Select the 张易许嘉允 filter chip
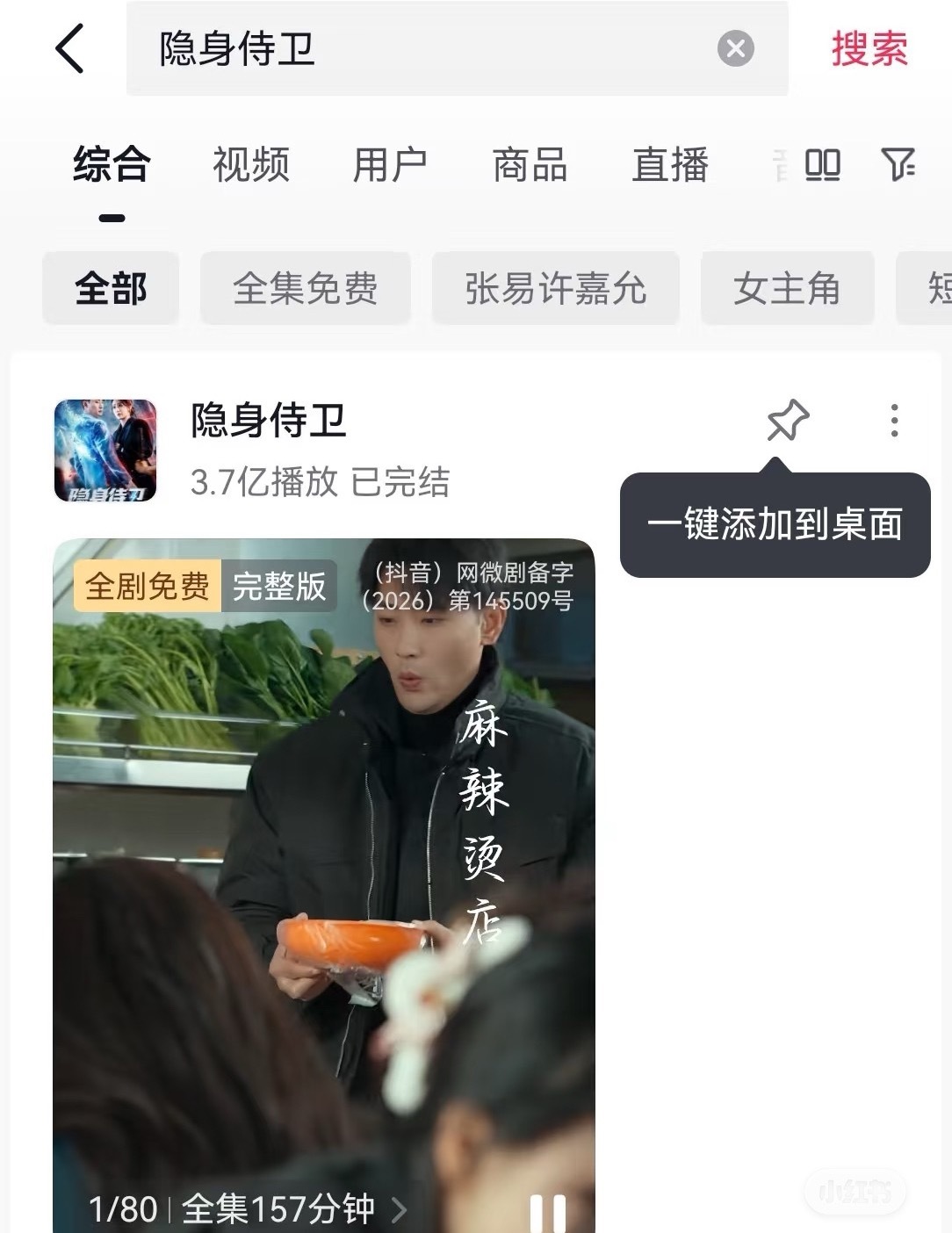Image resolution: width=952 pixels, height=1233 pixels. pos(554,290)
